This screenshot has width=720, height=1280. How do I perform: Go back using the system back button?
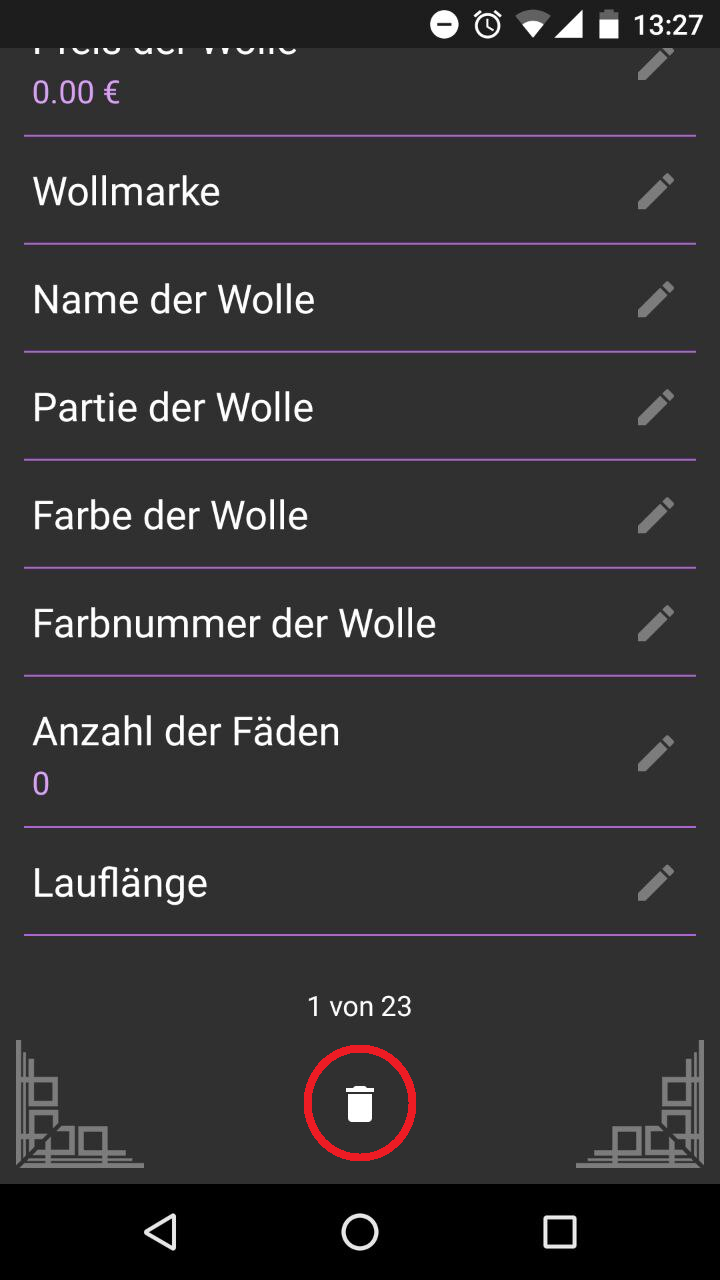160,1232
